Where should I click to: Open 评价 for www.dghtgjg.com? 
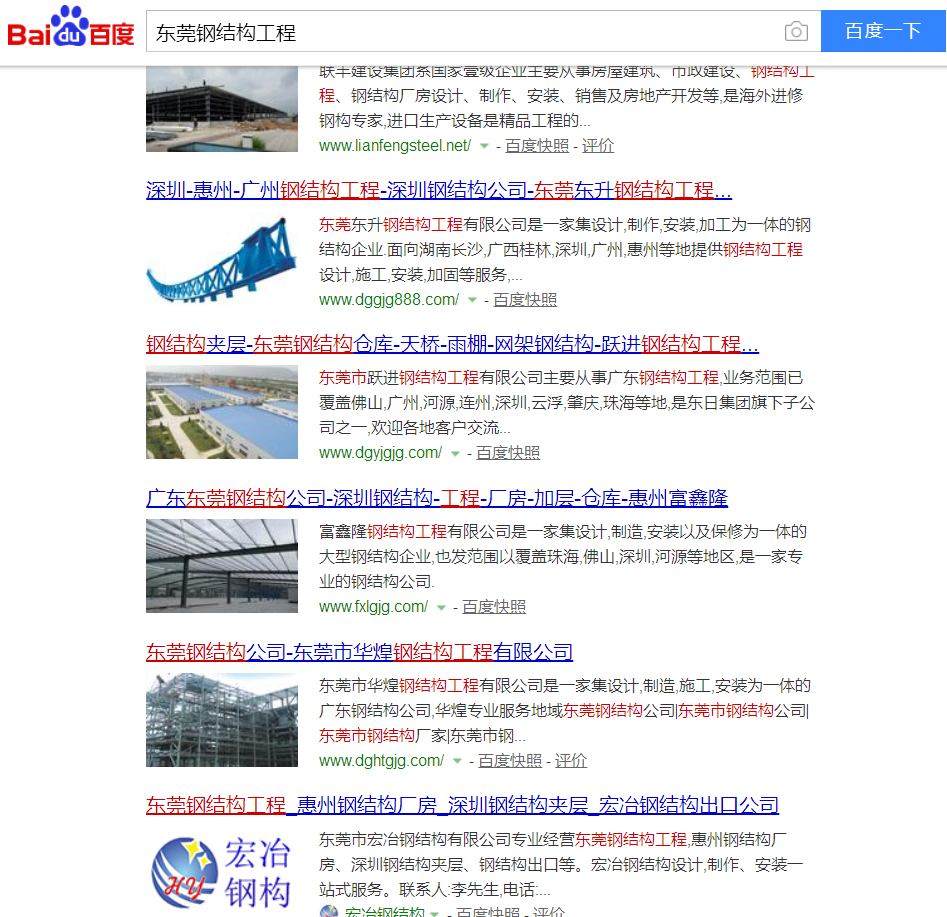click(570, 760)
